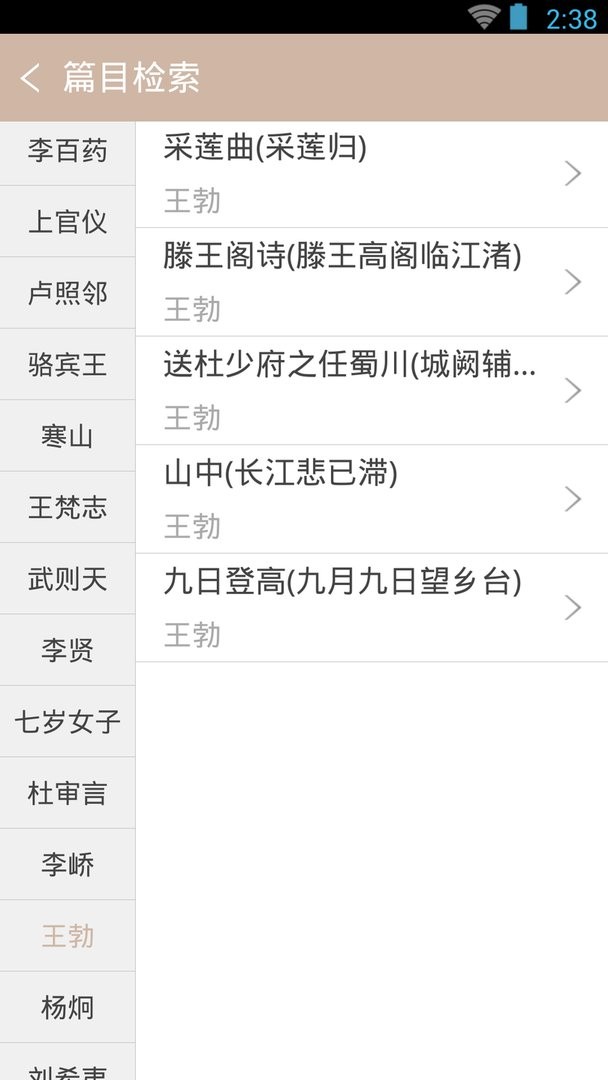Select 武则天 in the sidebar

tap(67, 579)
